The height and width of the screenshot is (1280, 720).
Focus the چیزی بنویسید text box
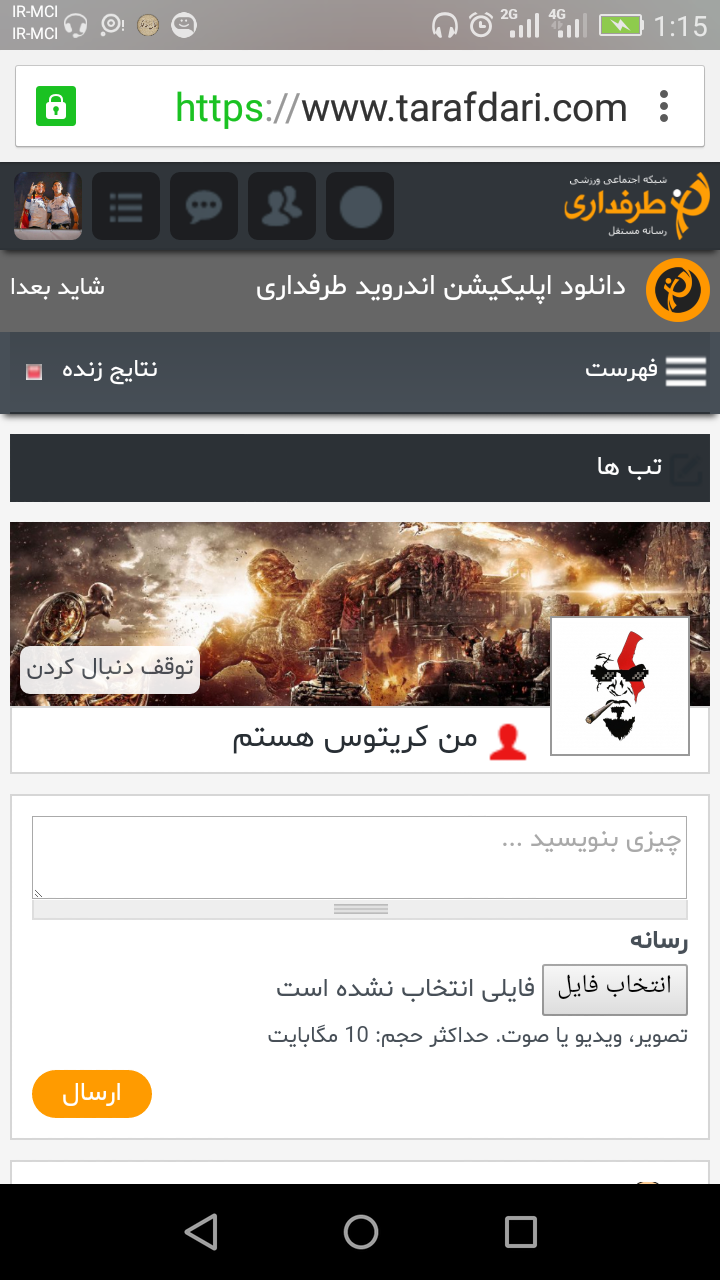click(359, 858)
